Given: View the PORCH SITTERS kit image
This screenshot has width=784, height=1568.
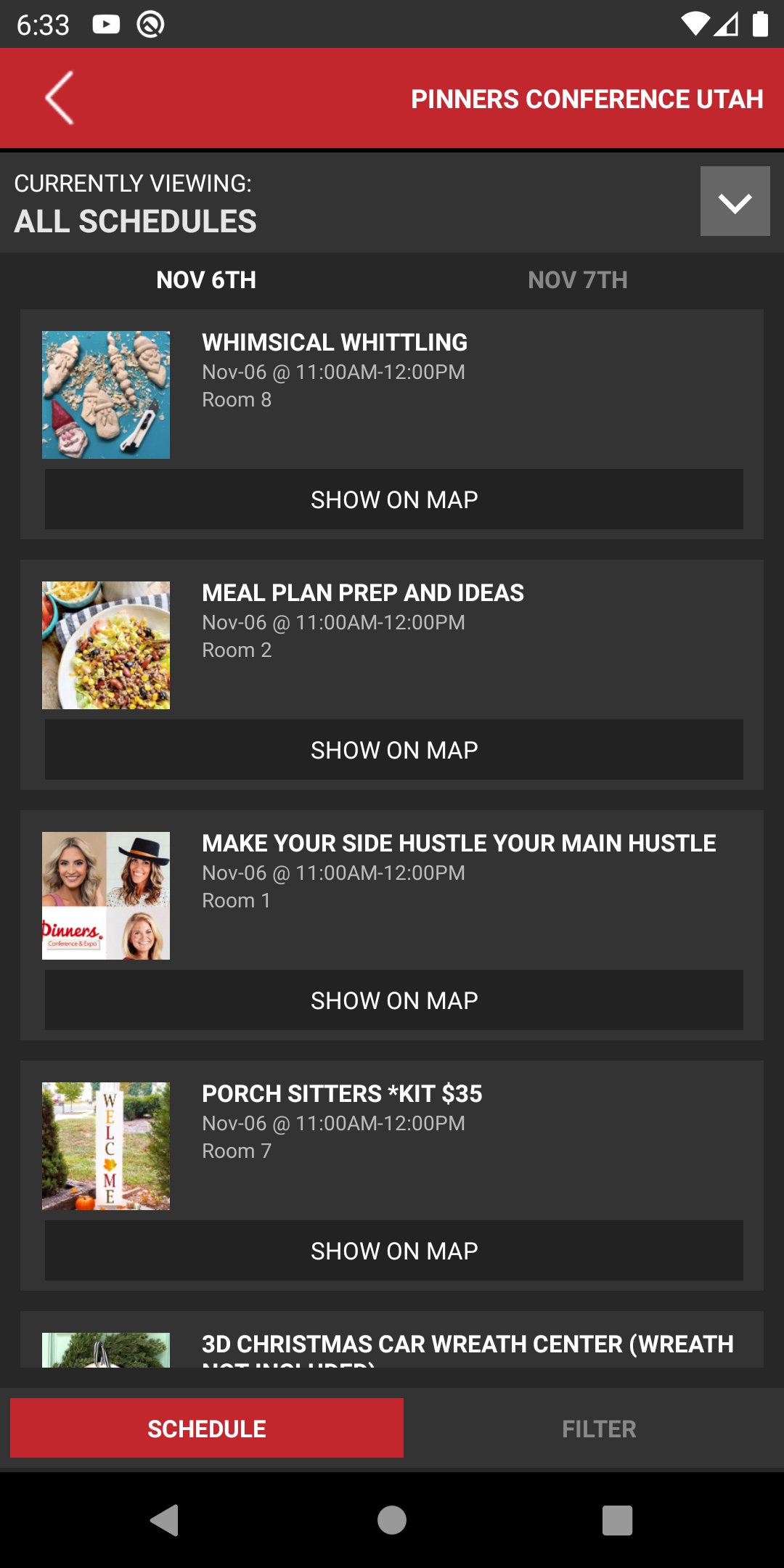Looking at the screenshot, I should pyautogui.click(x=105, y=1145).
